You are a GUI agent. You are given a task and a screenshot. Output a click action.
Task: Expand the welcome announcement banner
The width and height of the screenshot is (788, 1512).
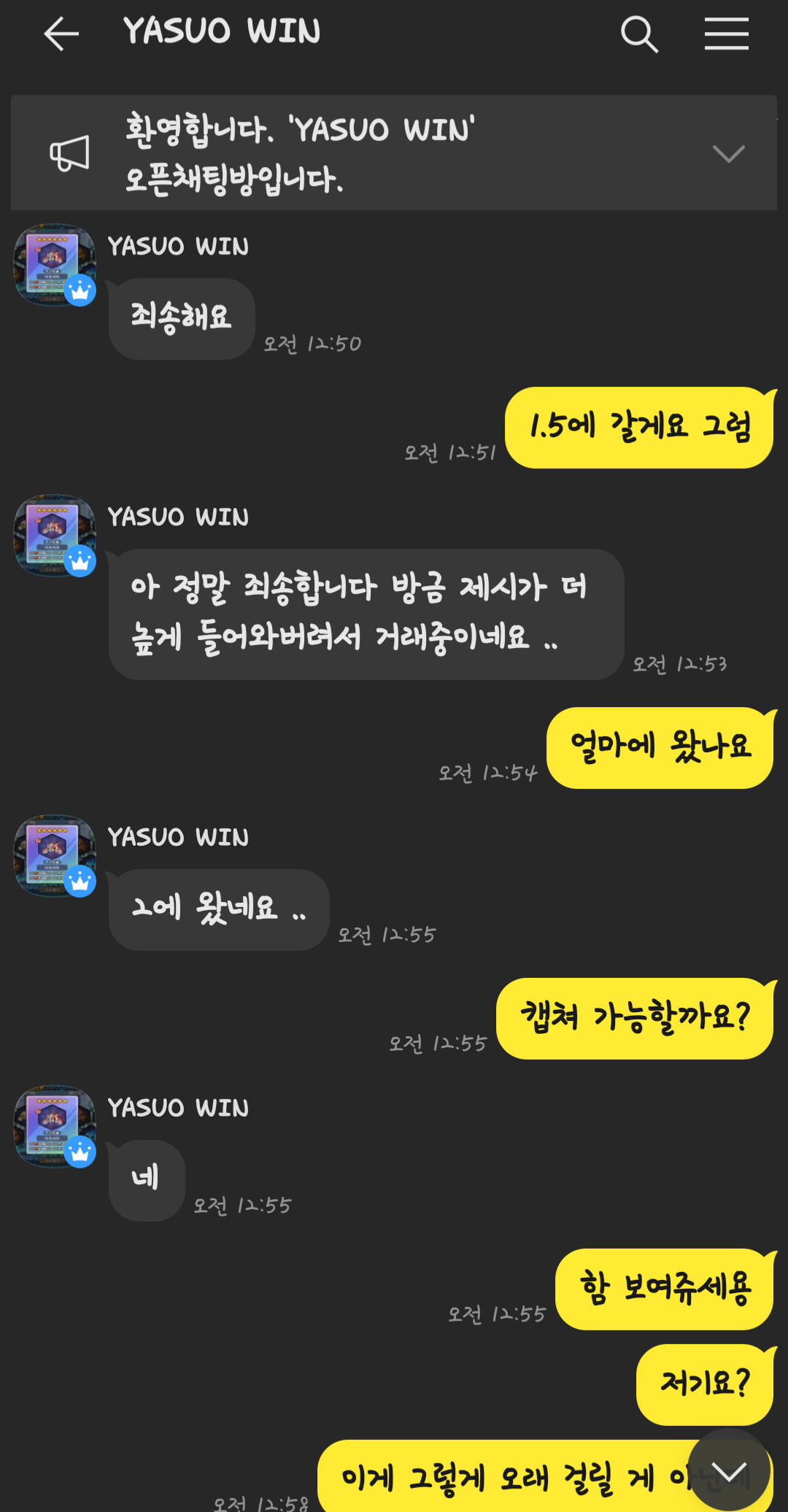coord(728,153)
